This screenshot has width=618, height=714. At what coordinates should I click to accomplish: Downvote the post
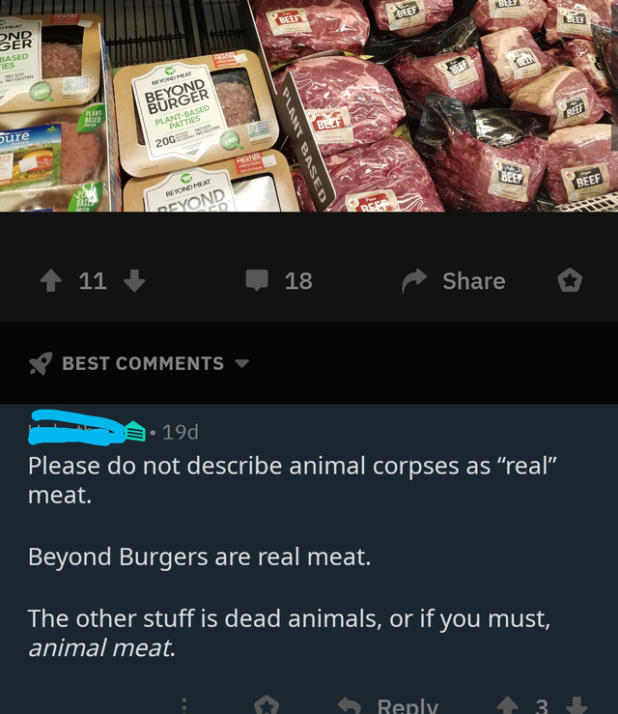[x=134, y=281]
